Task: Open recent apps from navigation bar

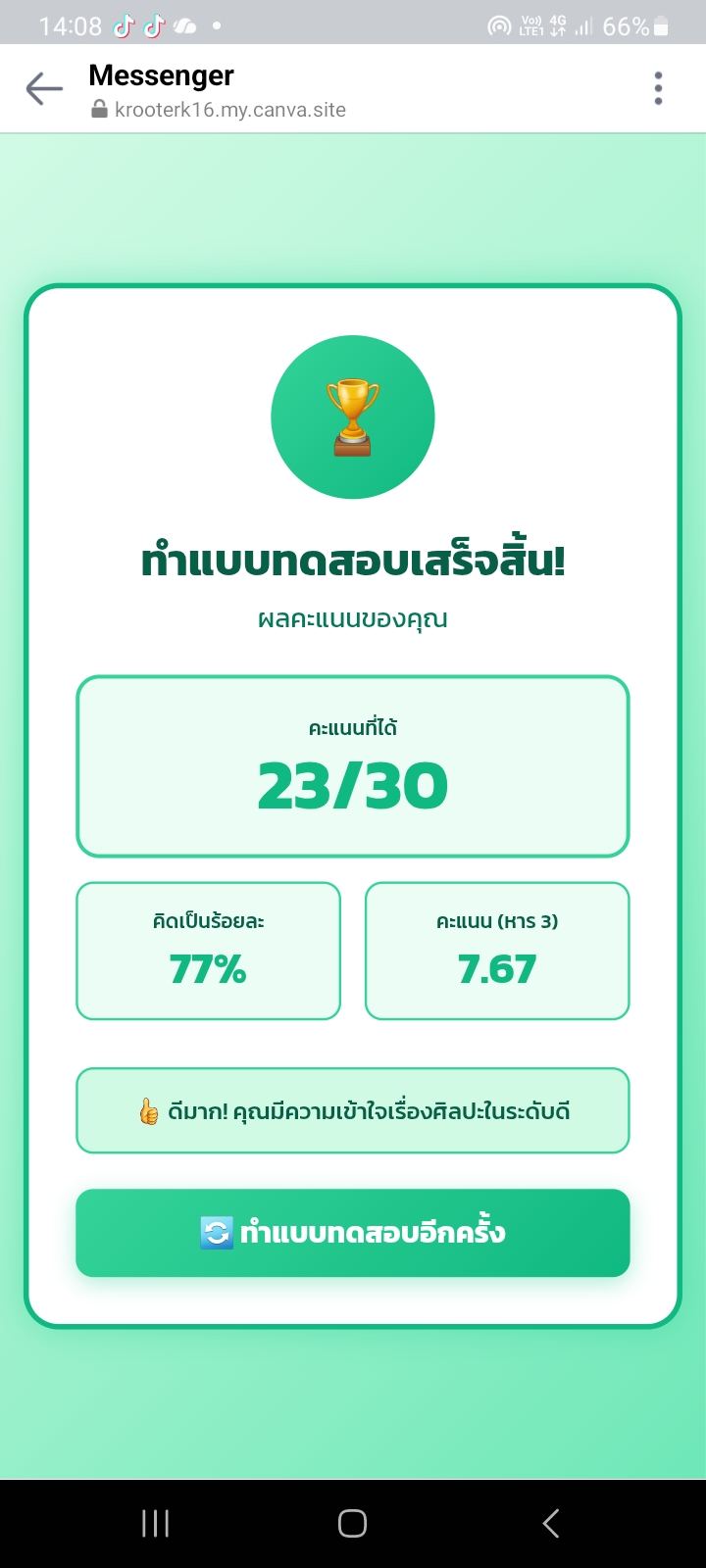Action: coord(156,1523)
